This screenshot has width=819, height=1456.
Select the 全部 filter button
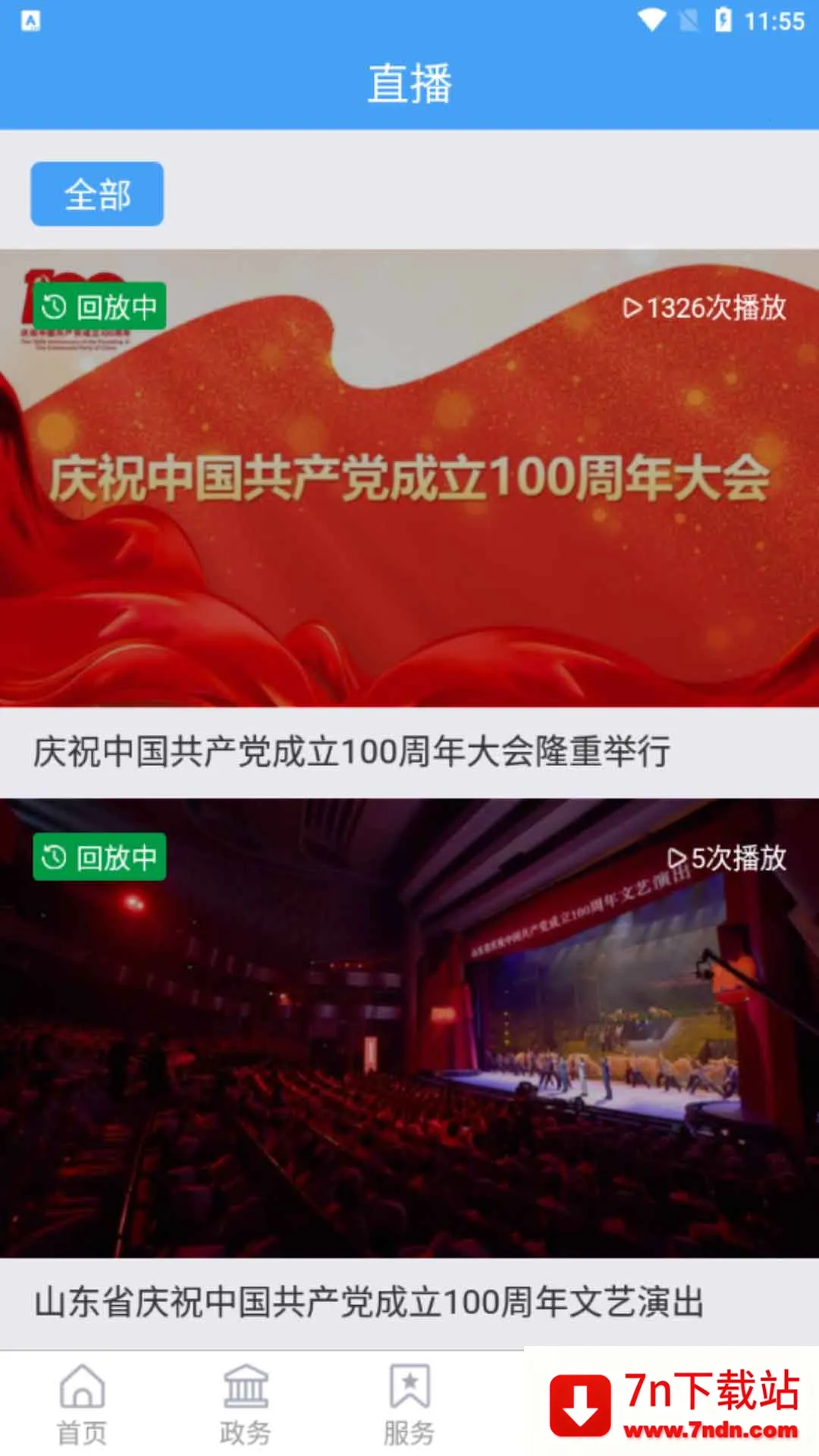click(96, 193)
